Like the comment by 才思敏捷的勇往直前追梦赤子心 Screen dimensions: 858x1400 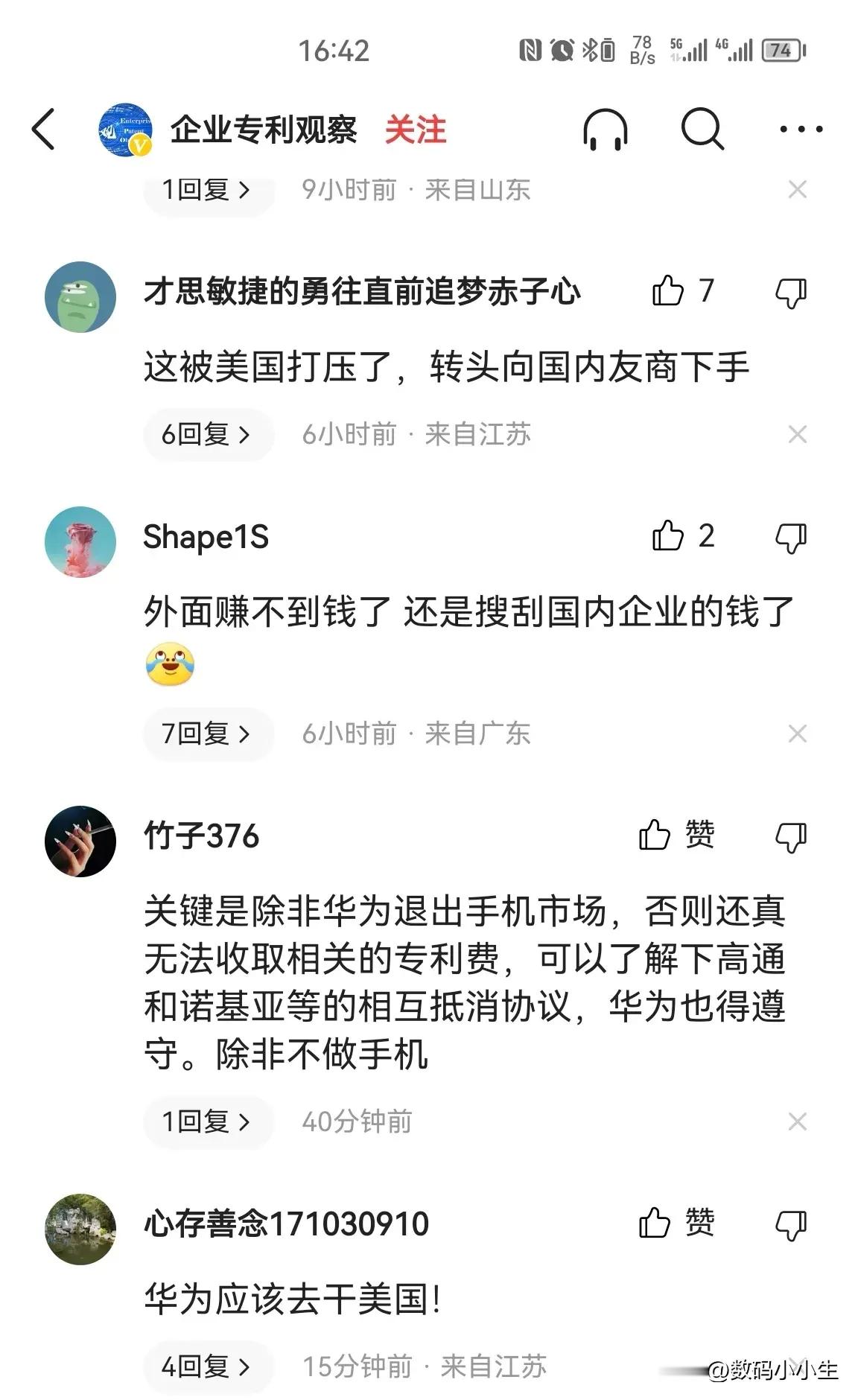pyautogui.click(x=668, y=291)
